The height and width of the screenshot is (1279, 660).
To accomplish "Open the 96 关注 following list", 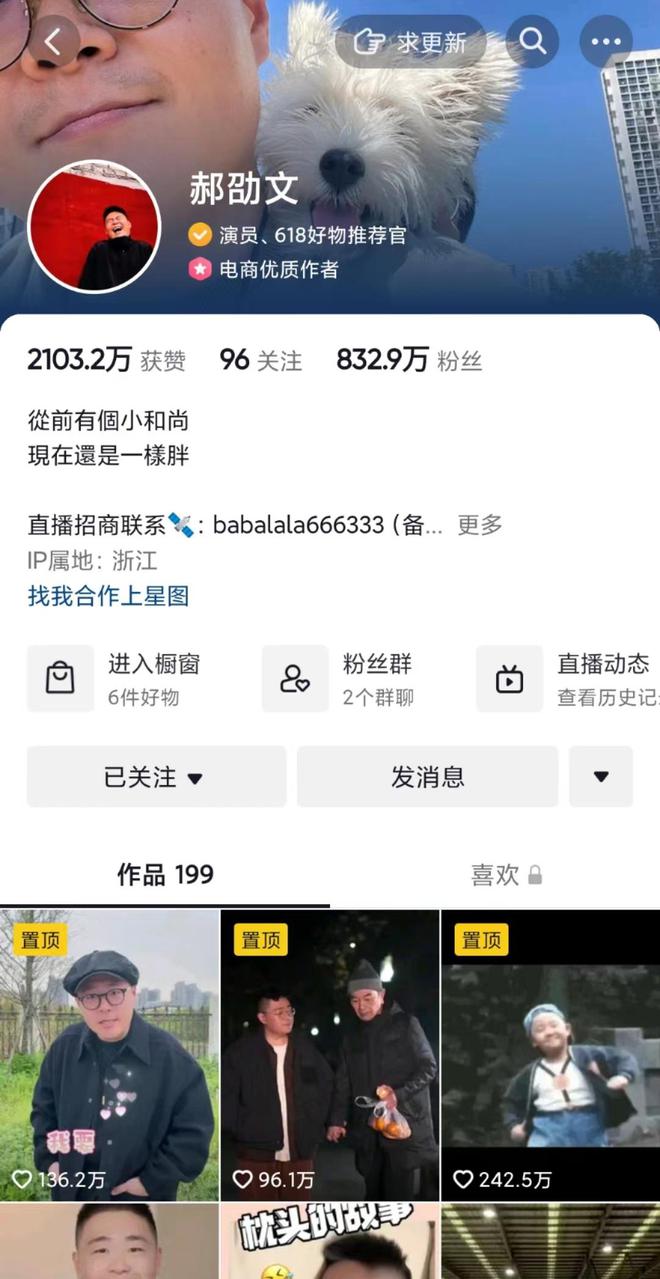I will click(x=260, y=361).
